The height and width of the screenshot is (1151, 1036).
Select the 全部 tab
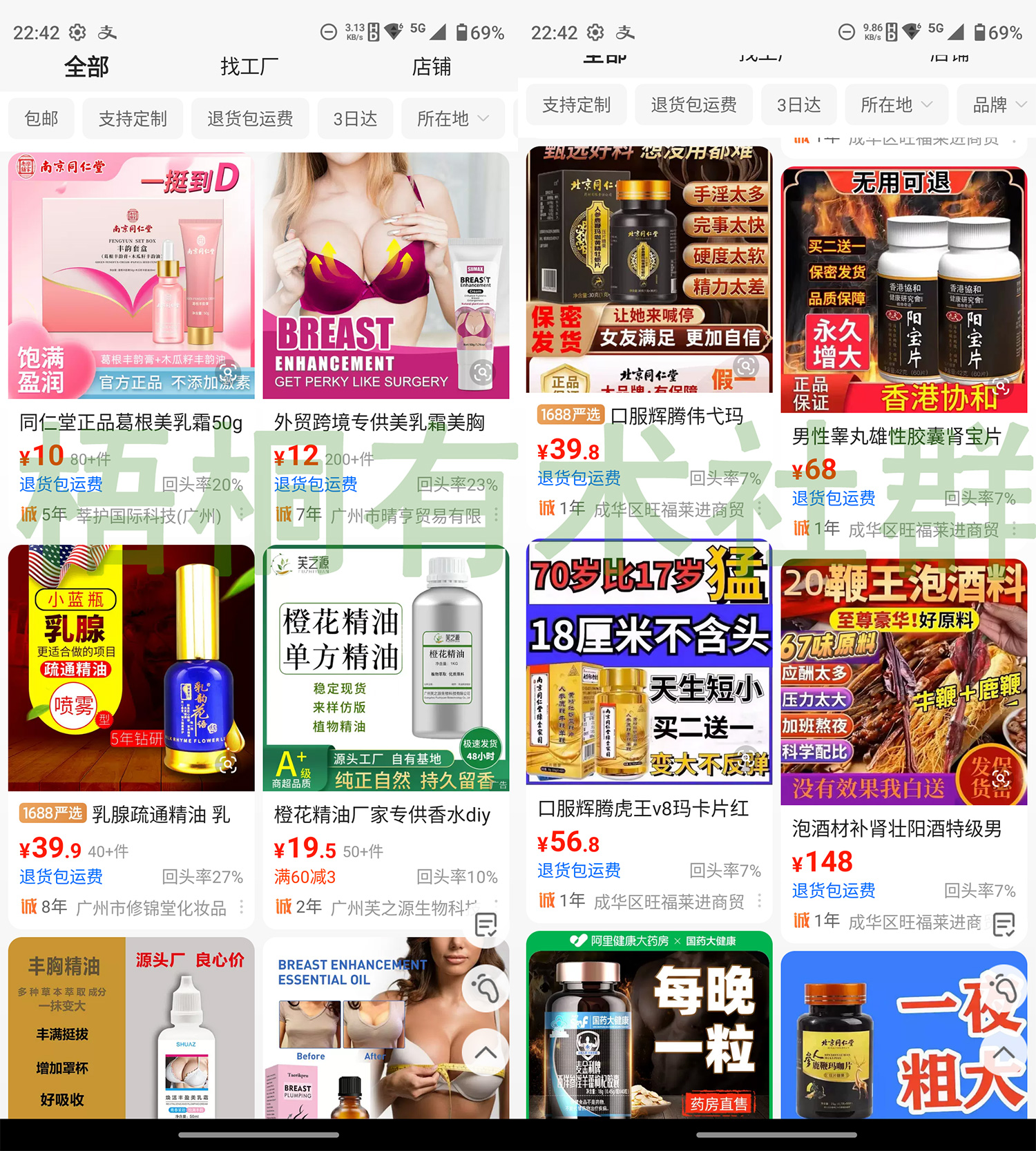point(86,67)
